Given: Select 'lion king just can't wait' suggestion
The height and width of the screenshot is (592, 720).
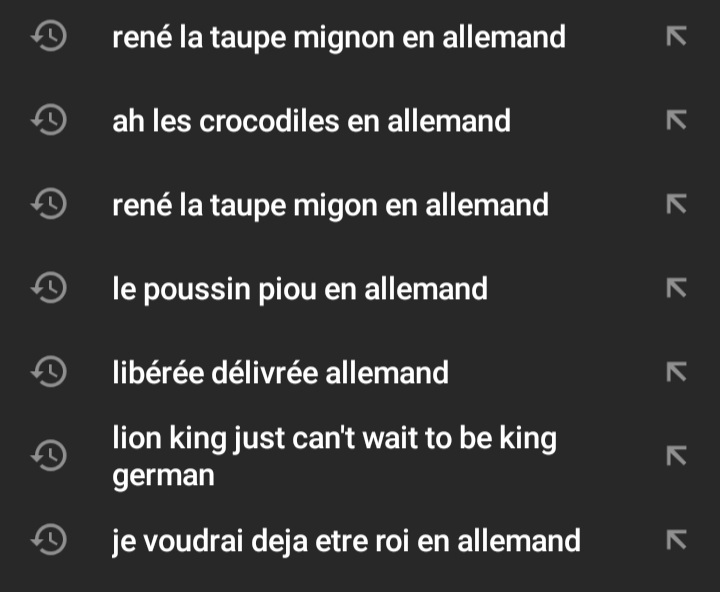Looking at the screenshot, I should point(334,456).
